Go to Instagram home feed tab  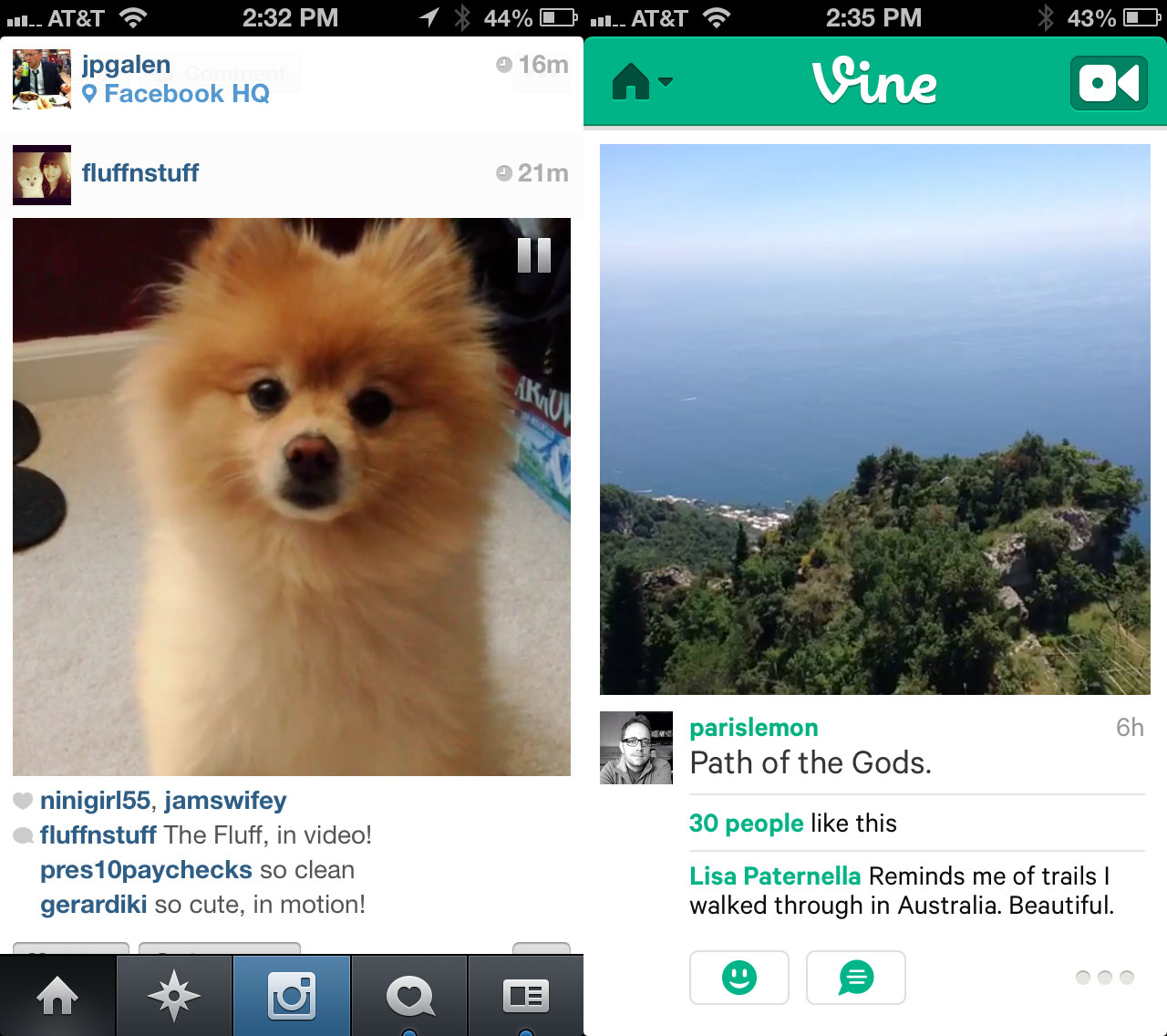click(57, 996)
